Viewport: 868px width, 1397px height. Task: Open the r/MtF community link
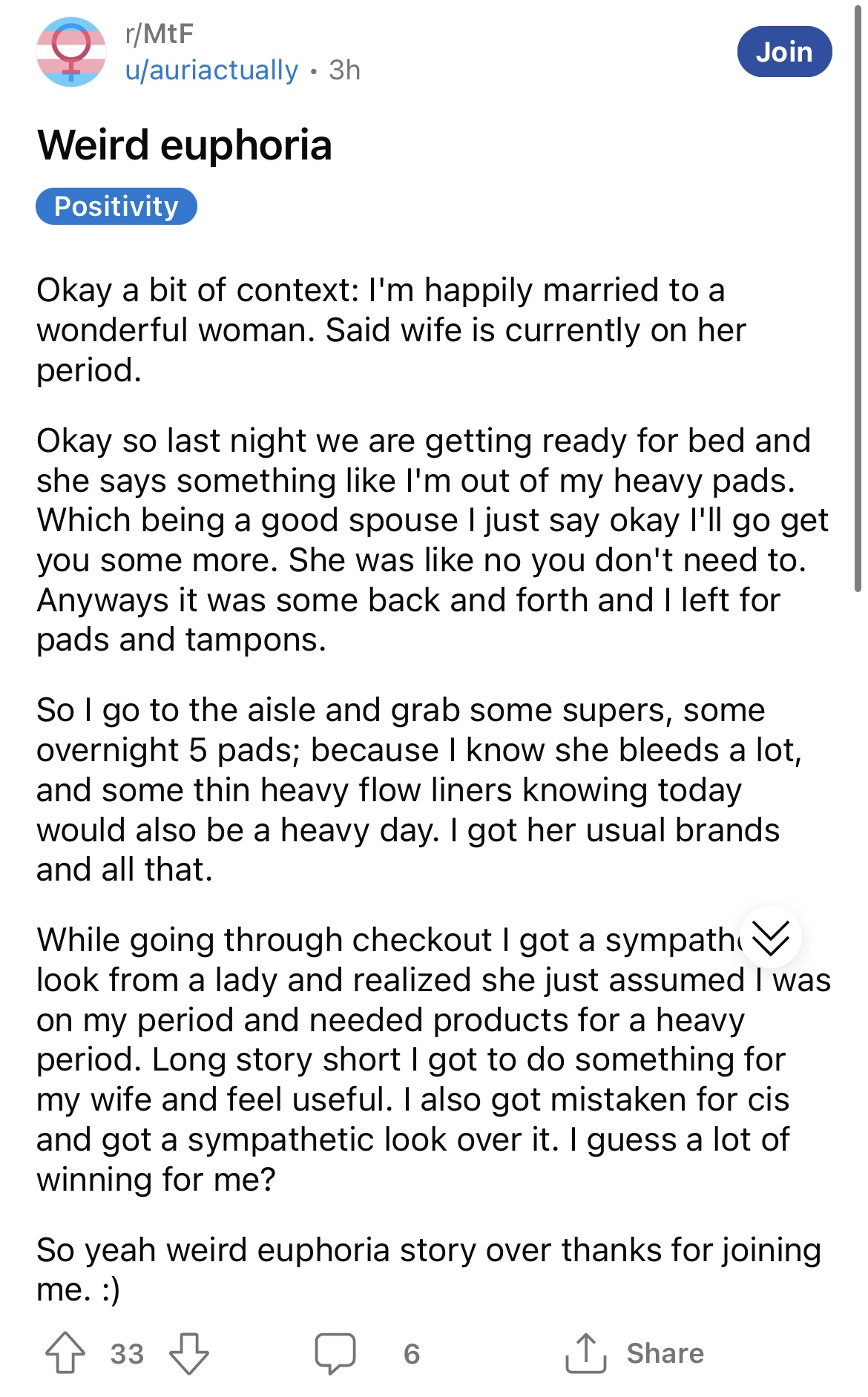pos(160,33)
